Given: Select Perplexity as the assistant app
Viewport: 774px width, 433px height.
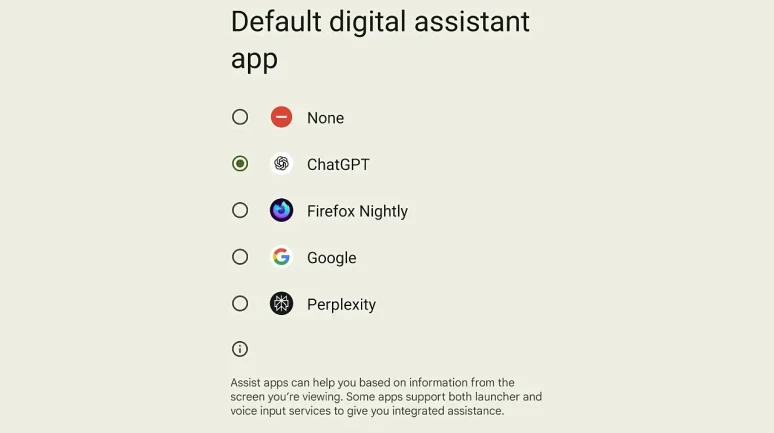Looking at the screenshot, I should 240,303.
